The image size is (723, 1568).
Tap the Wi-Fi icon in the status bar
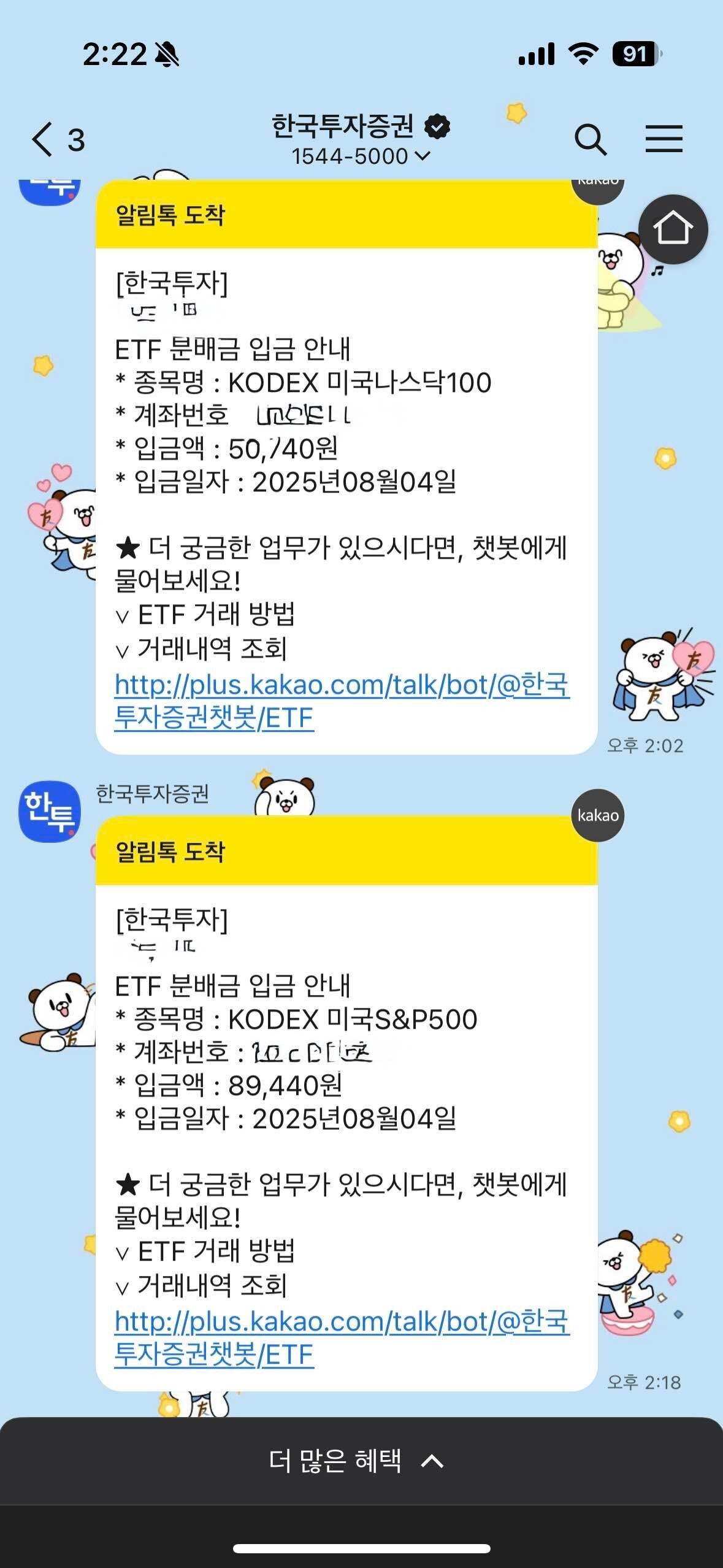coord(586,54)
